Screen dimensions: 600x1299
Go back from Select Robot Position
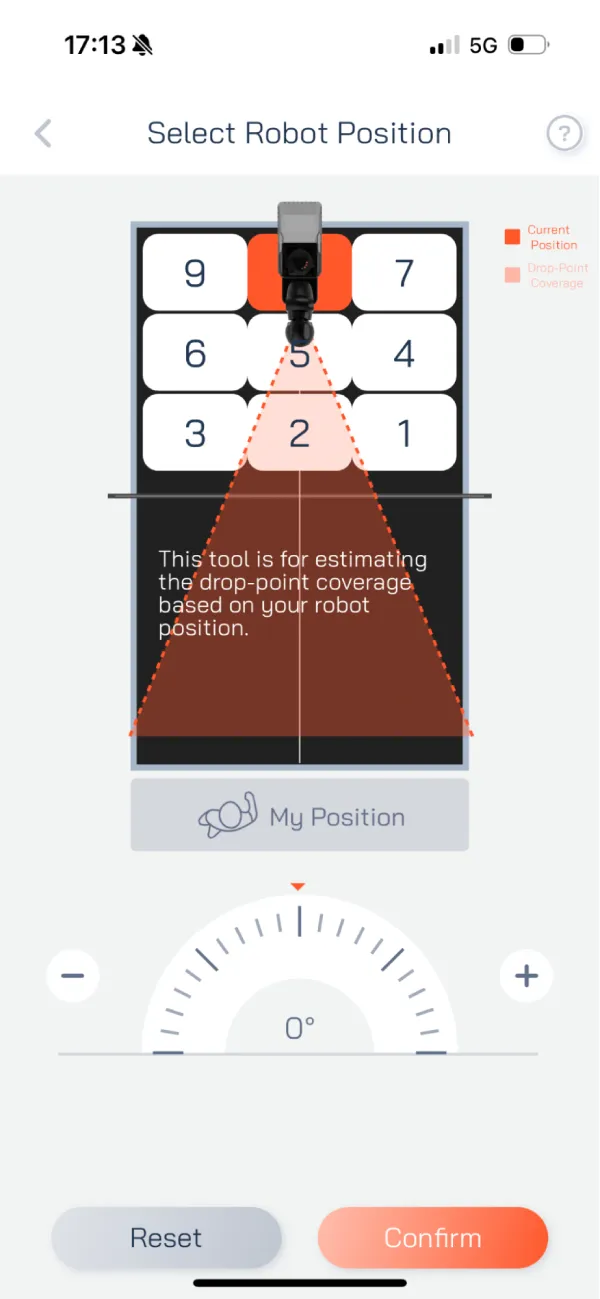[43, 133]
